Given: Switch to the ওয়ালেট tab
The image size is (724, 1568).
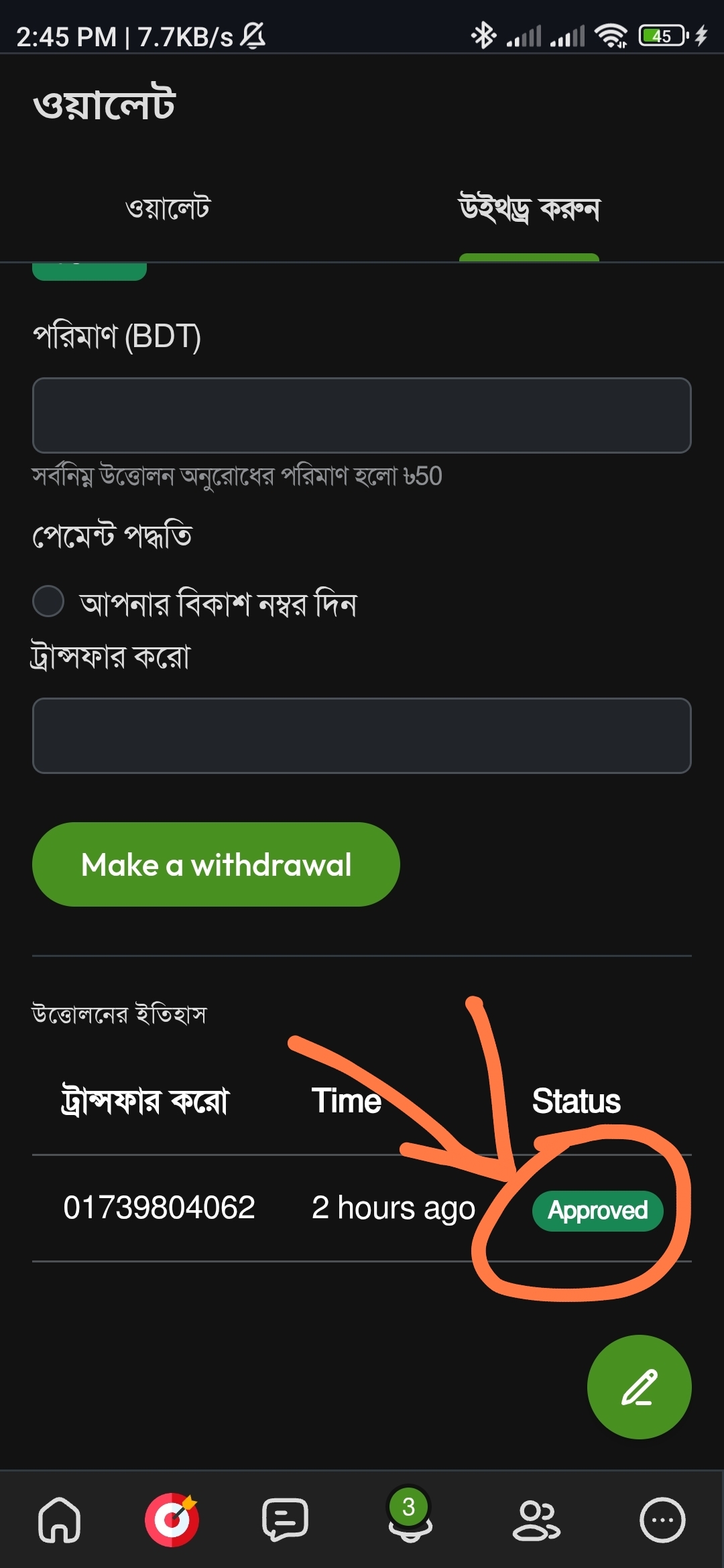Looking at the screenshot, I should click(x=168, y=209).
